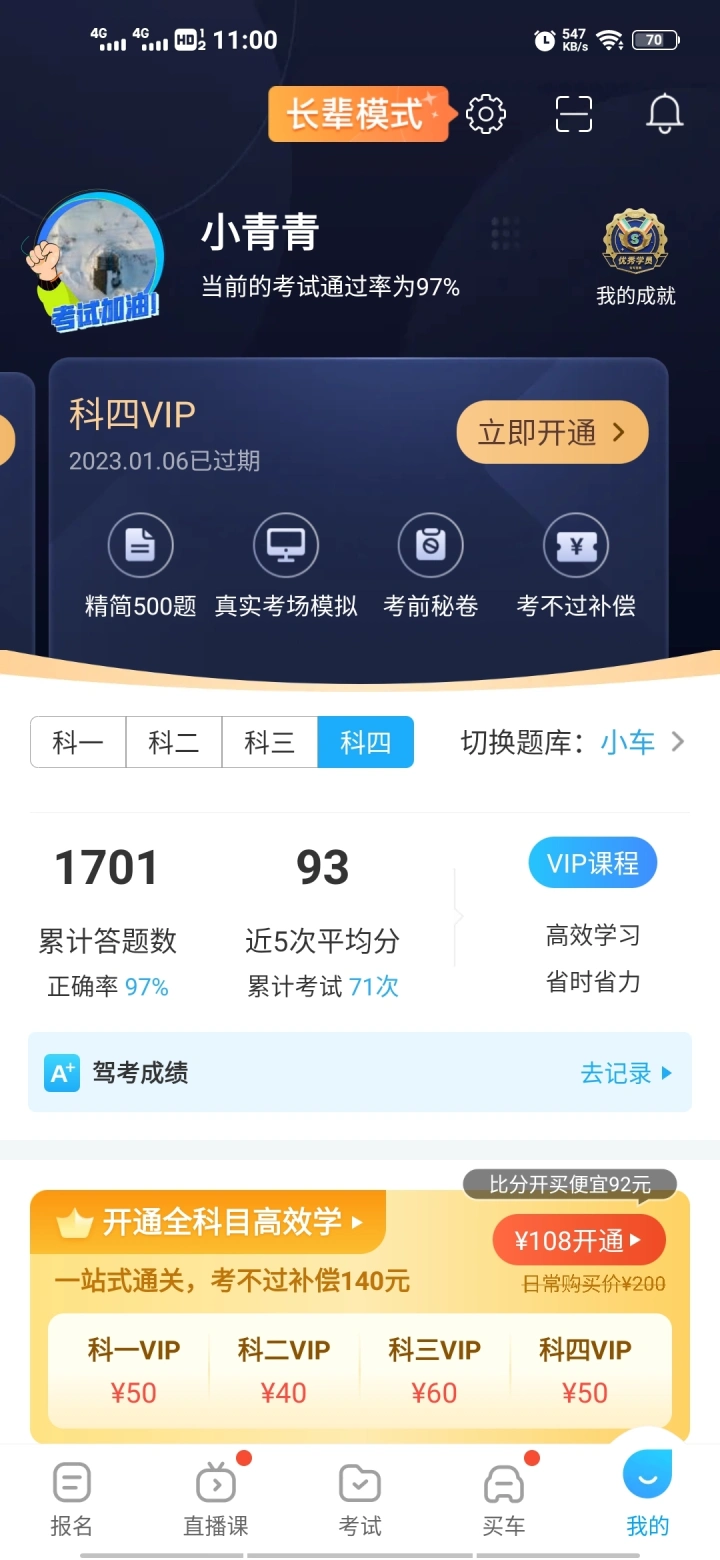Select the 科三 segment
Screen dimensions: 720x1560
(x=270, y=742)
